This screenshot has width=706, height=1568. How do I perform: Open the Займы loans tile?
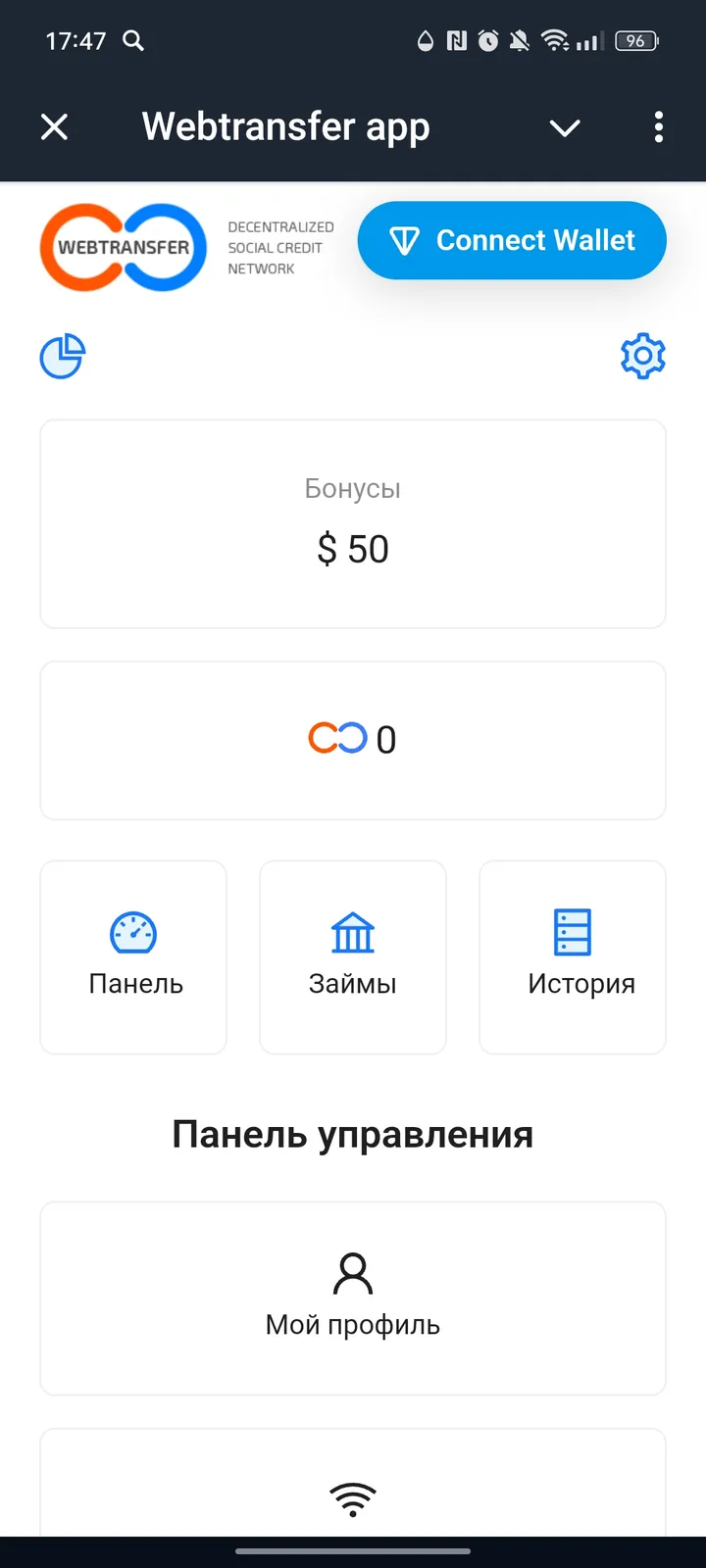[353, 956]
